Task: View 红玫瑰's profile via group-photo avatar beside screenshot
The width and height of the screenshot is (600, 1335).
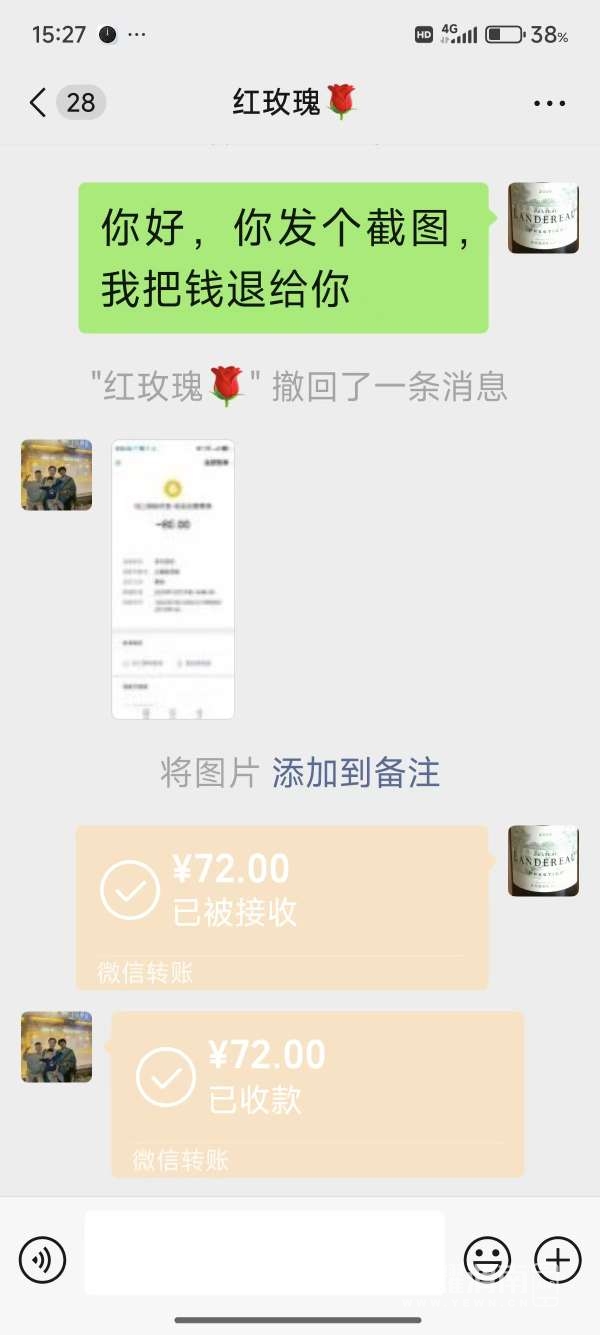Action: click(x=57, y=475)
